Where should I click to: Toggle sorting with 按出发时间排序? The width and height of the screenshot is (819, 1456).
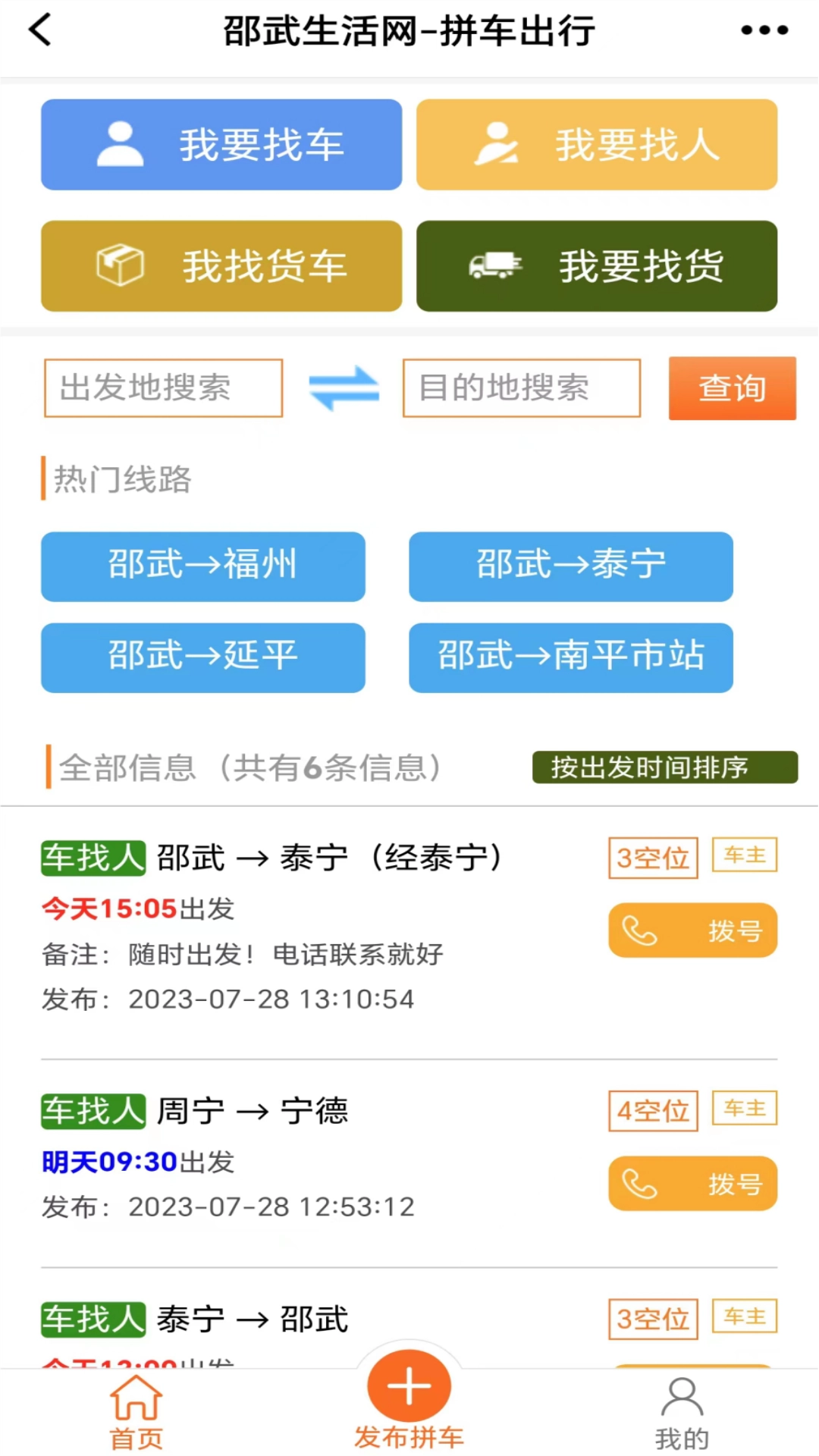click(664, 767)
